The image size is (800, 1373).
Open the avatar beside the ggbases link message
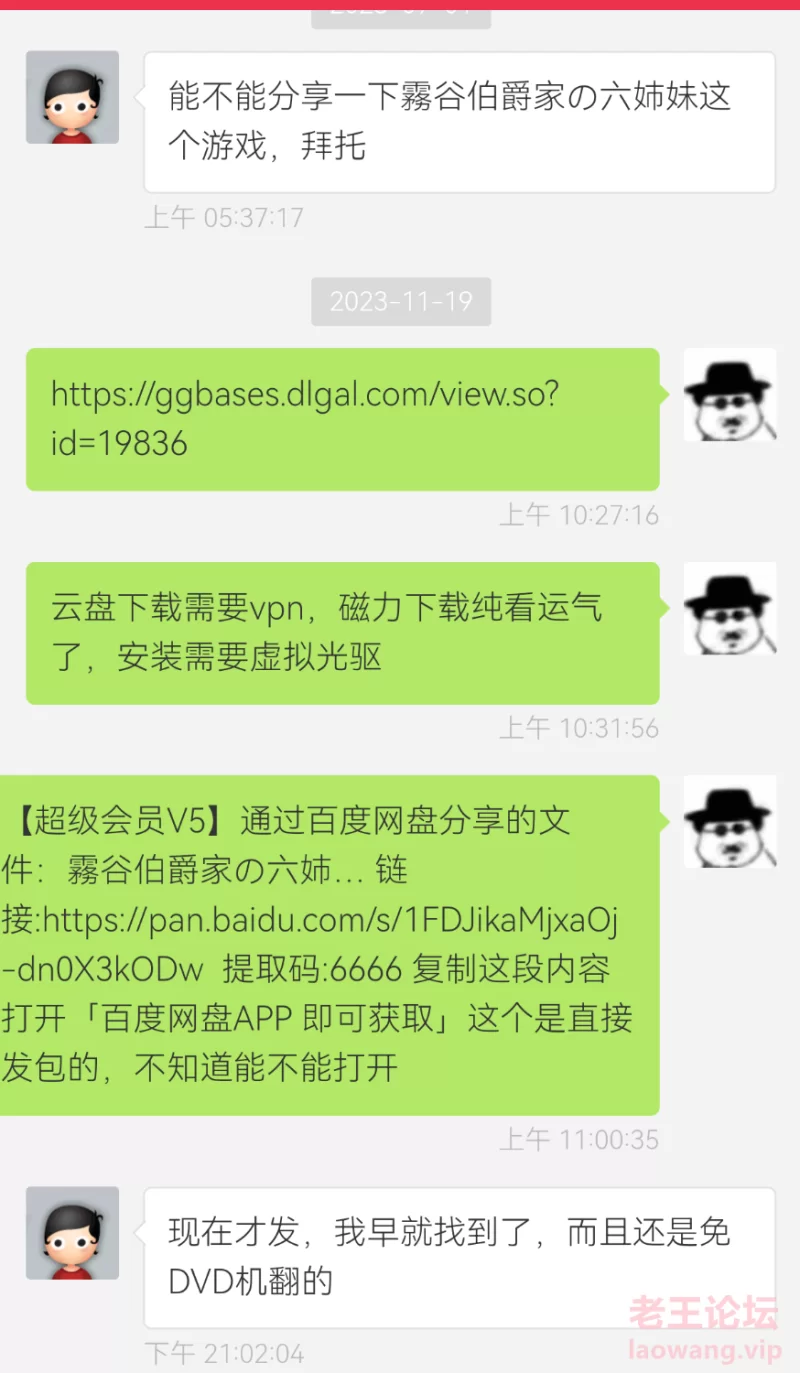tap(730, 395)
